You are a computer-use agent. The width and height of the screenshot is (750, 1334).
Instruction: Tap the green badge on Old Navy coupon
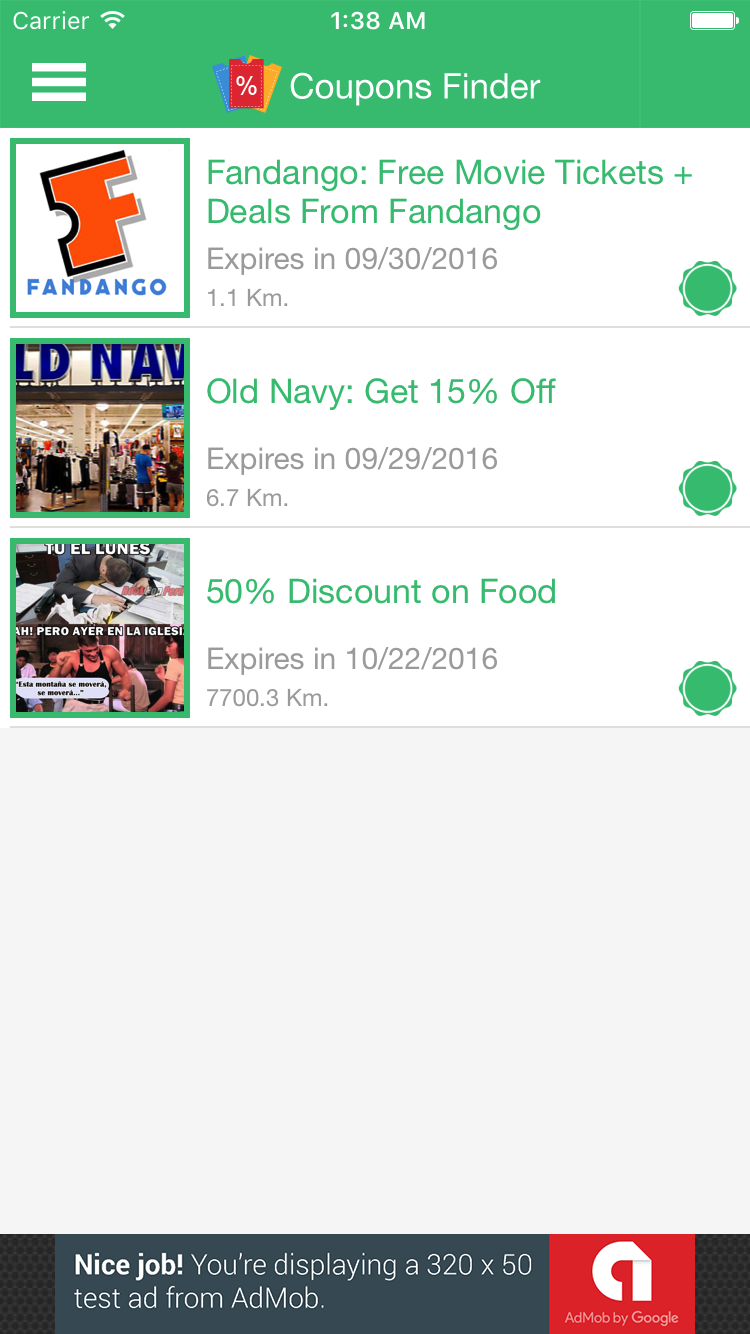(x=707, y=489)
